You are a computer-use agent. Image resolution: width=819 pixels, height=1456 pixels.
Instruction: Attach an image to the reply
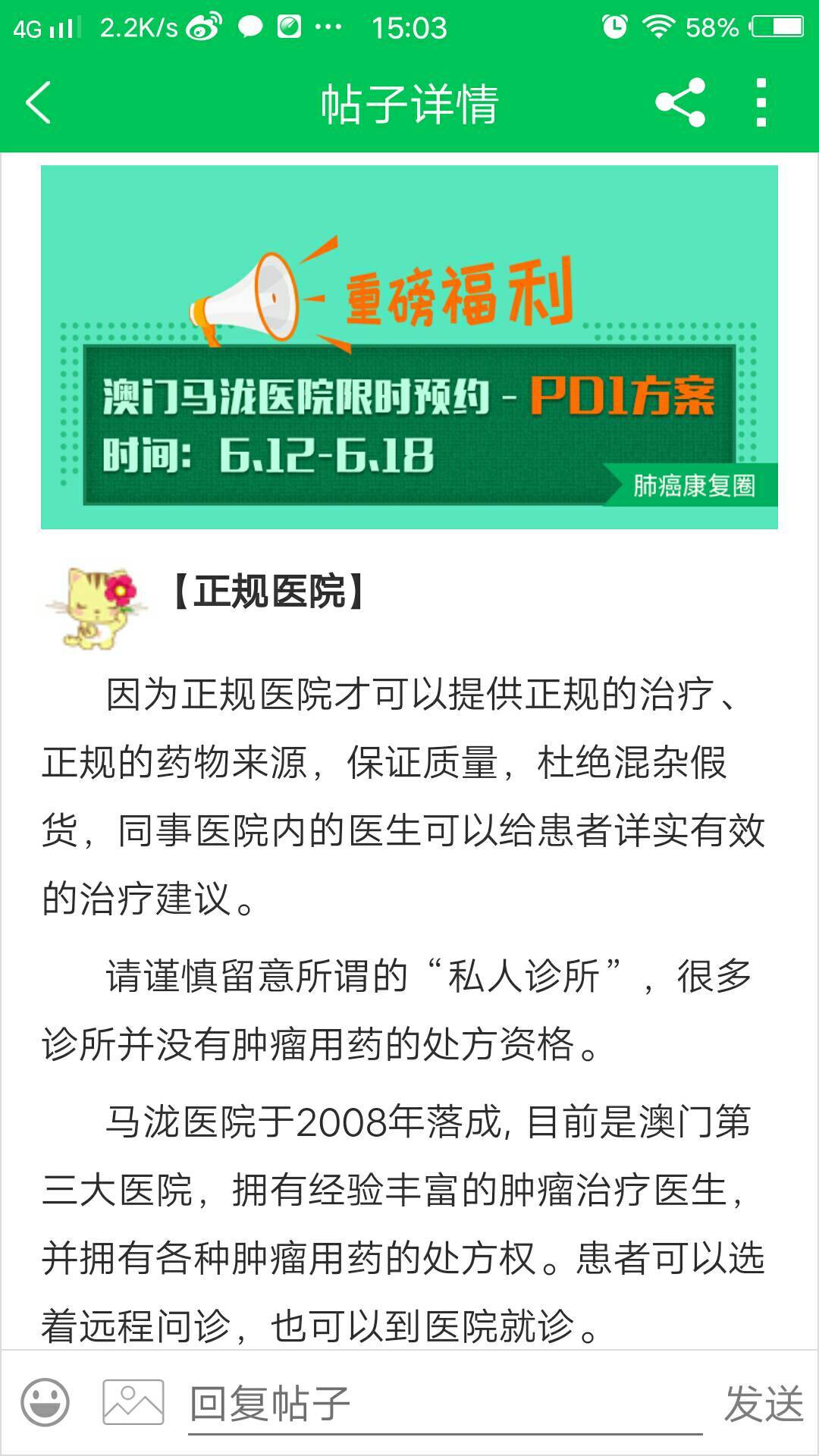(x=133, y=1403)
